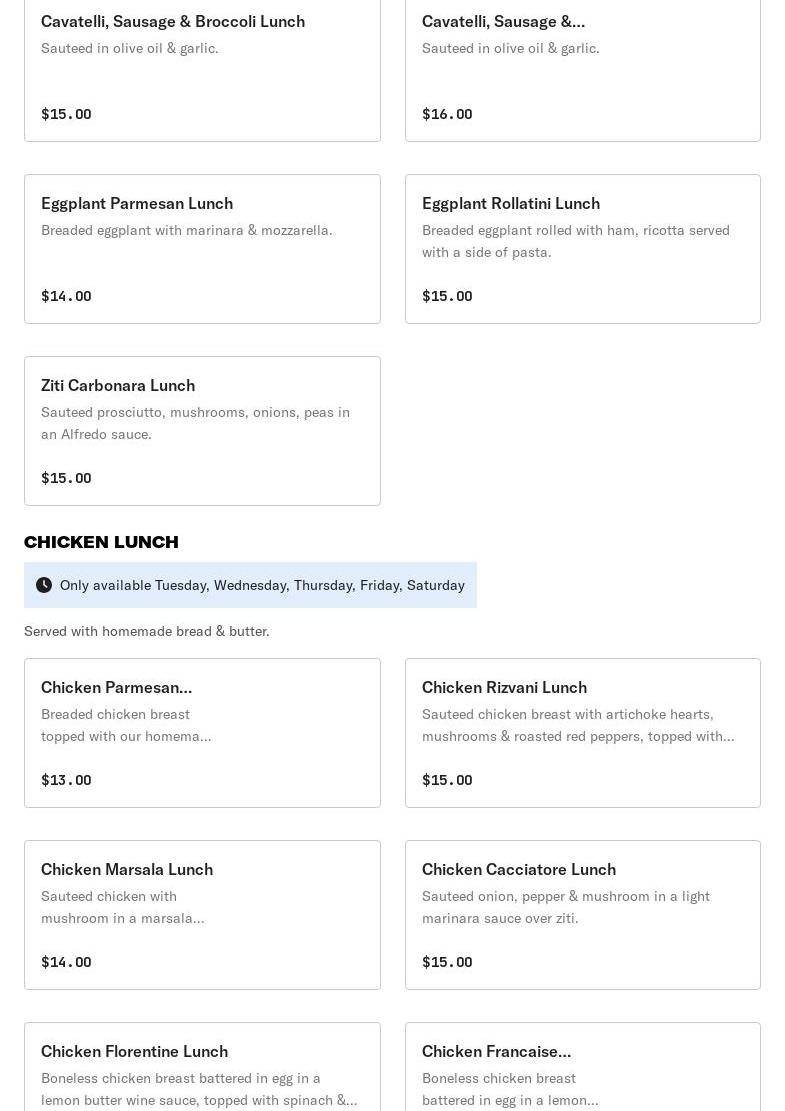This screenshot has height=1111, width=785.
Task: Choose Ziti Carbonara Lunch
Action: tap(202, 430)
